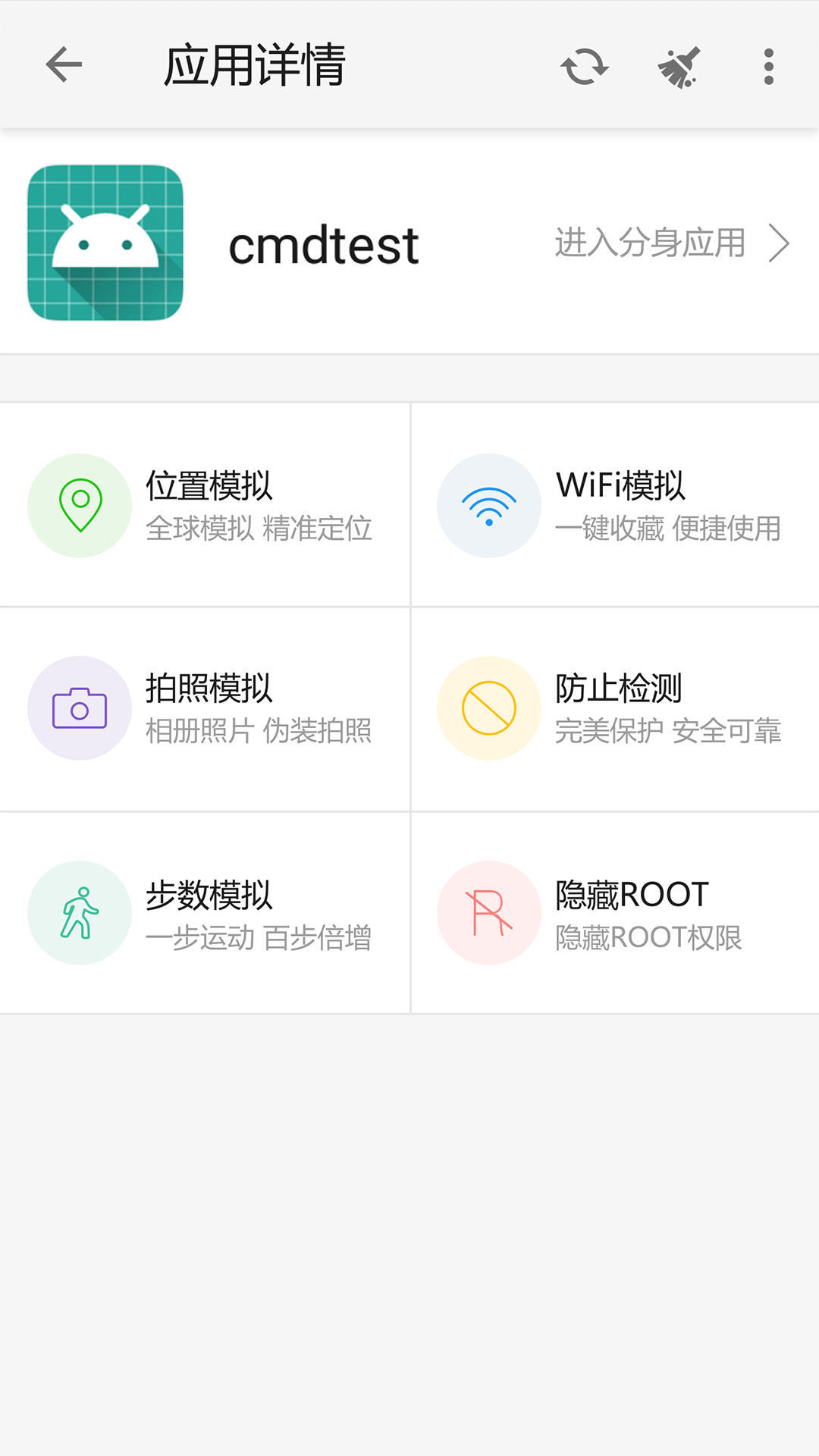Tap the refresh icon in the app bar
Screen dimensions: 819x1456
click(x=584, y=67)
